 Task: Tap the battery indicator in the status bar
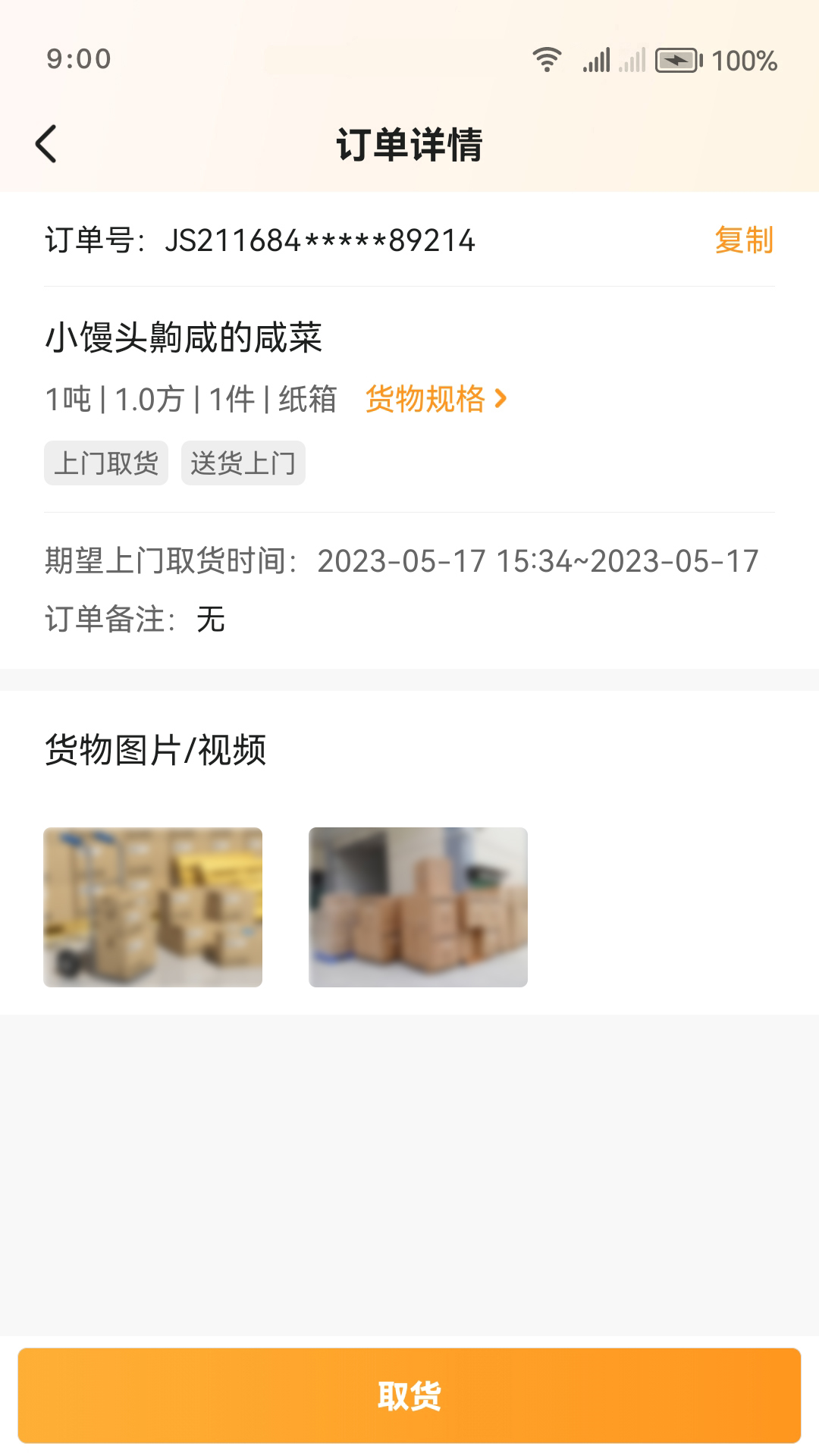pos(677,59)
